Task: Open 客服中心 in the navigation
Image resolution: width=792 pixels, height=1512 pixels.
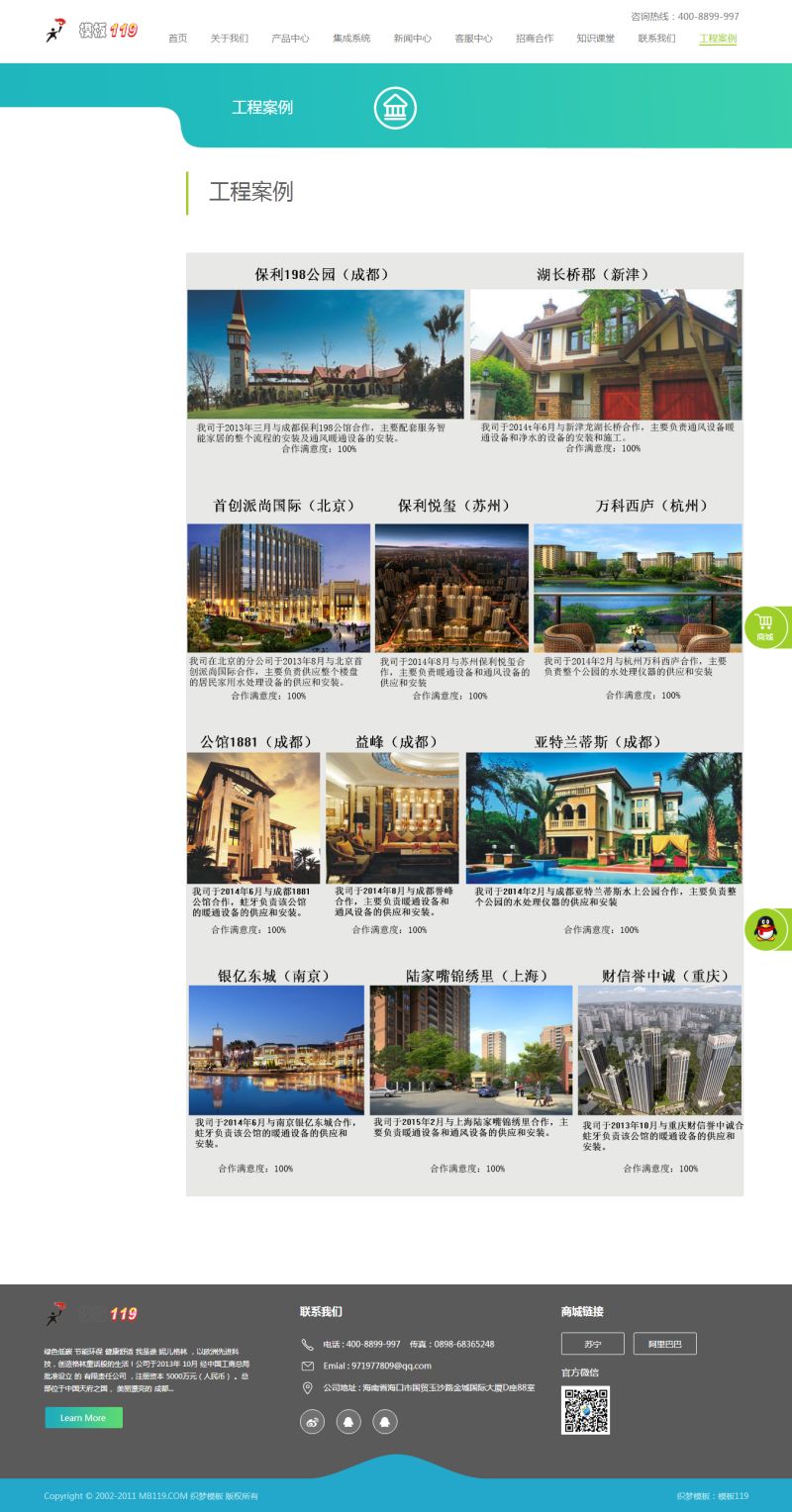Action: point(473,39)
